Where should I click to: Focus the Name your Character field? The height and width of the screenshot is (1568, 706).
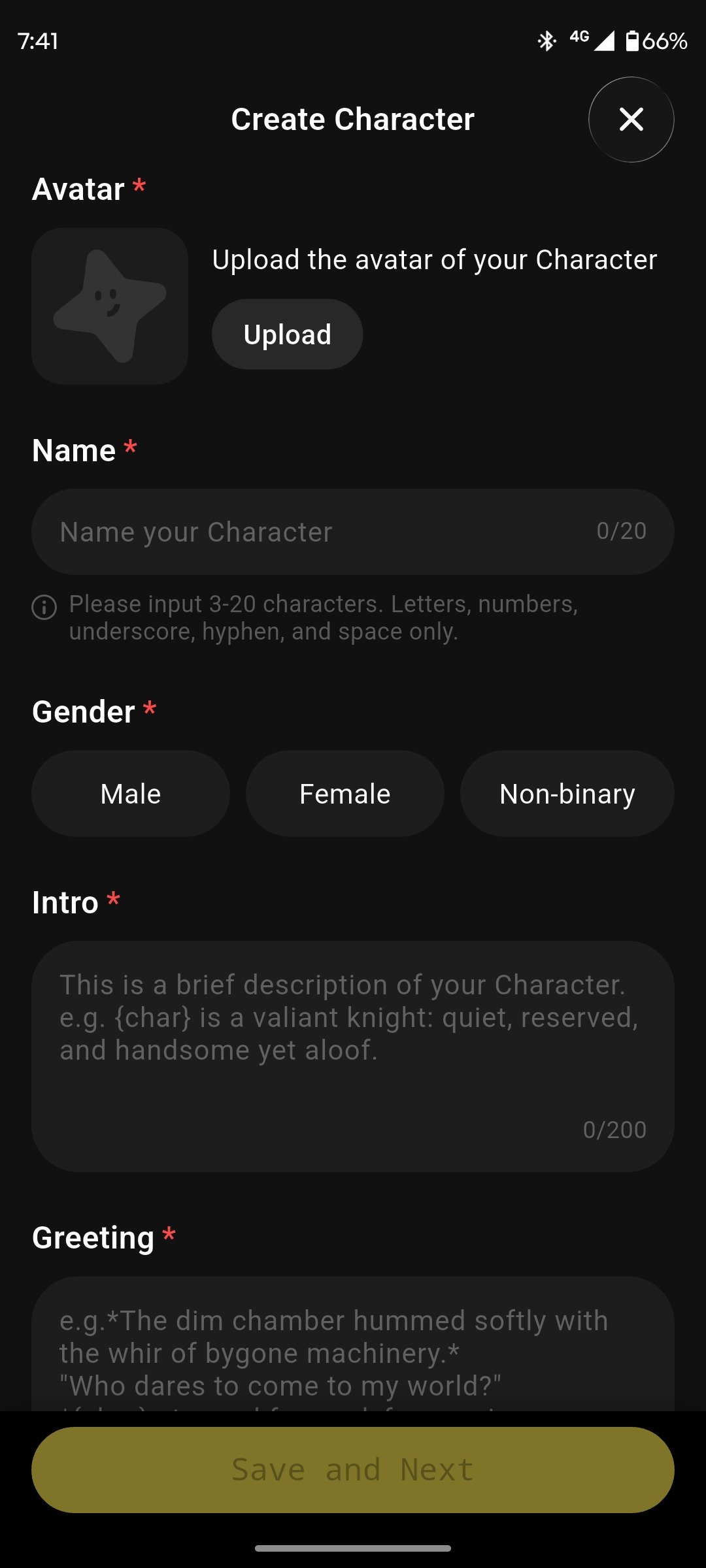coord(314,532)
